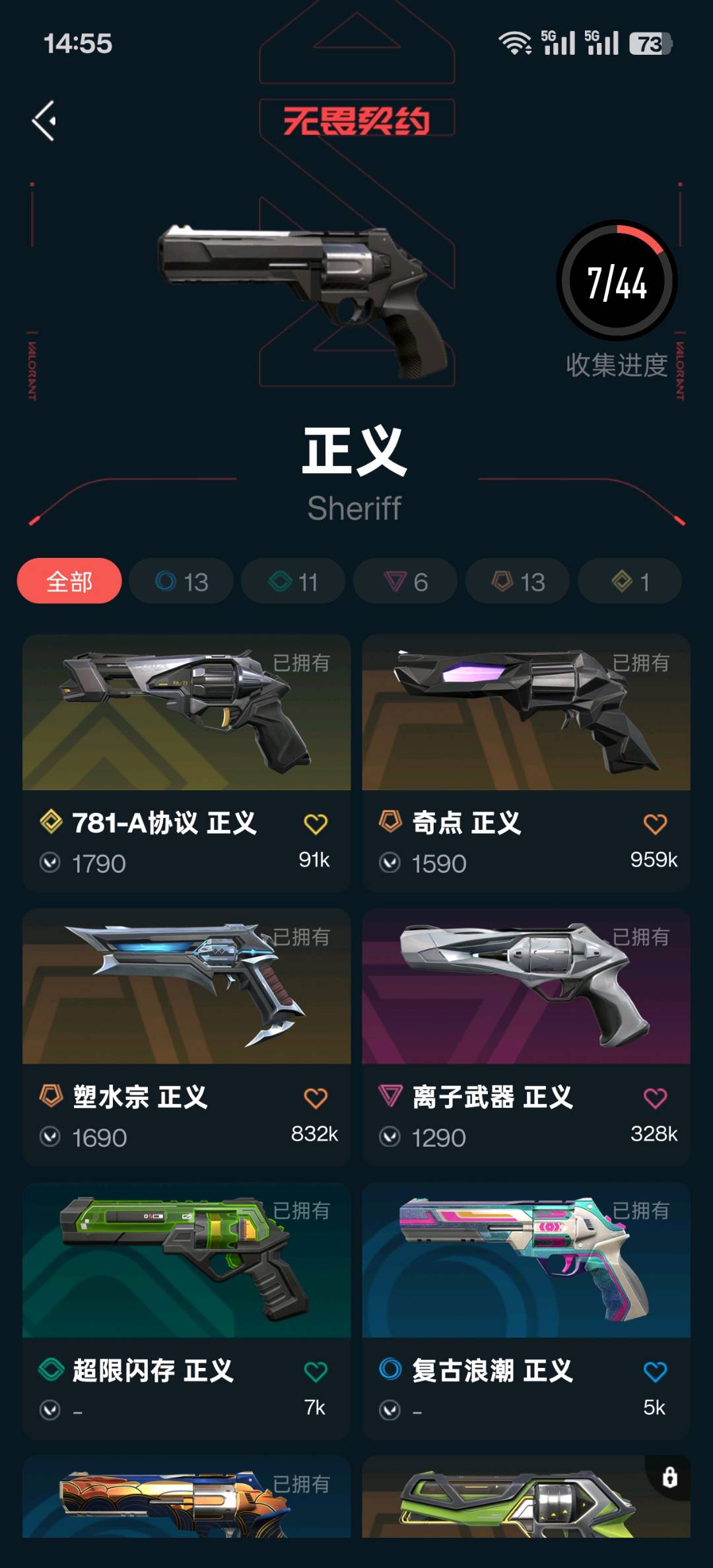
Task: Filter by the pink triangle tier showing 6
Action: click(x=405, y=582)
